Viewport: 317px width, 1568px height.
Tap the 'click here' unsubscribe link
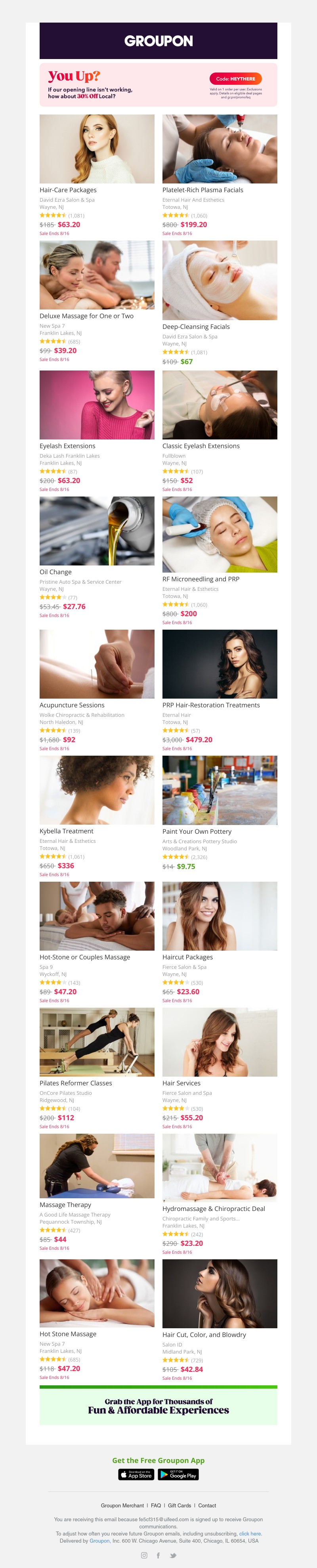coord(250,1533)
